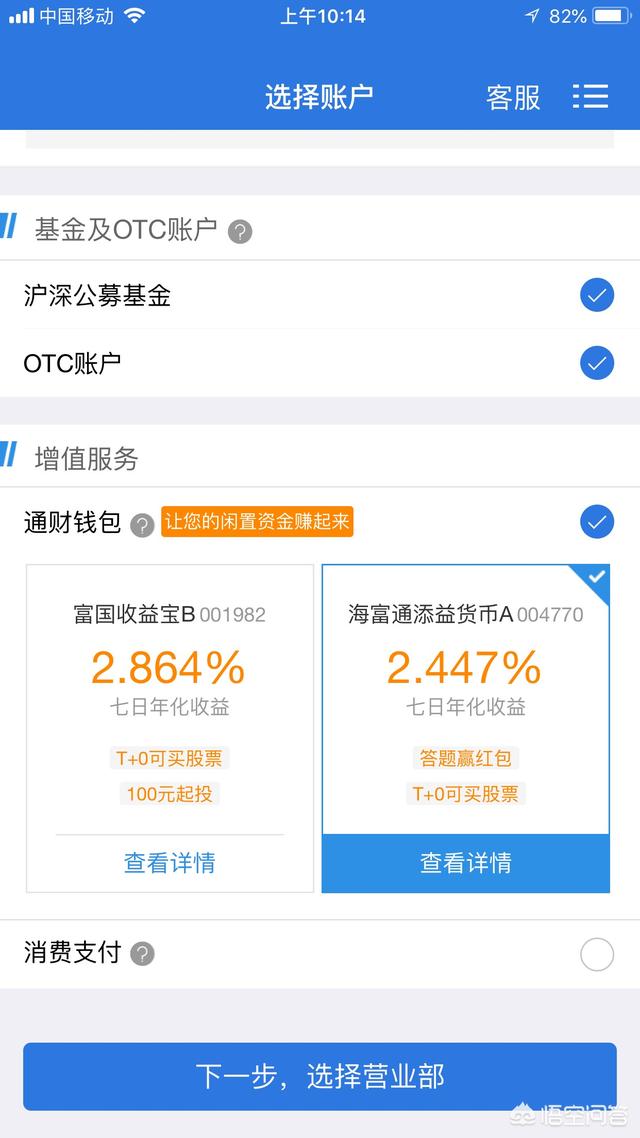Open the list menu icon

click(x=590, y=96)
